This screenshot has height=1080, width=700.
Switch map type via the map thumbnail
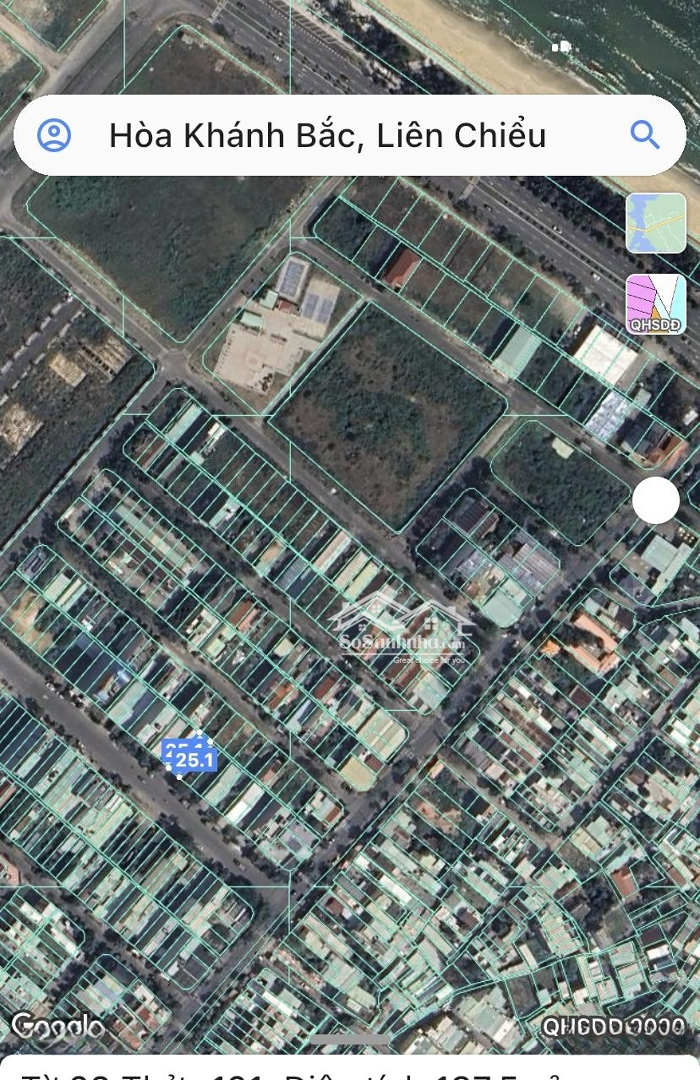click(x=656, y=222)
